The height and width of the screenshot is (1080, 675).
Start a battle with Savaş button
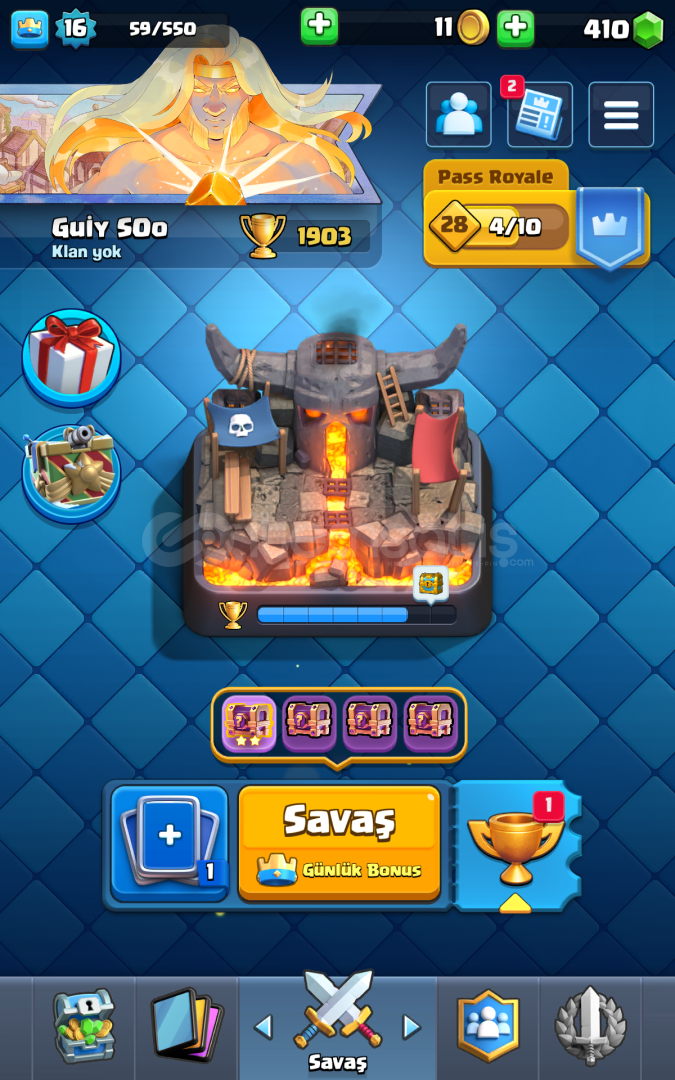click(x=339, y=842)
